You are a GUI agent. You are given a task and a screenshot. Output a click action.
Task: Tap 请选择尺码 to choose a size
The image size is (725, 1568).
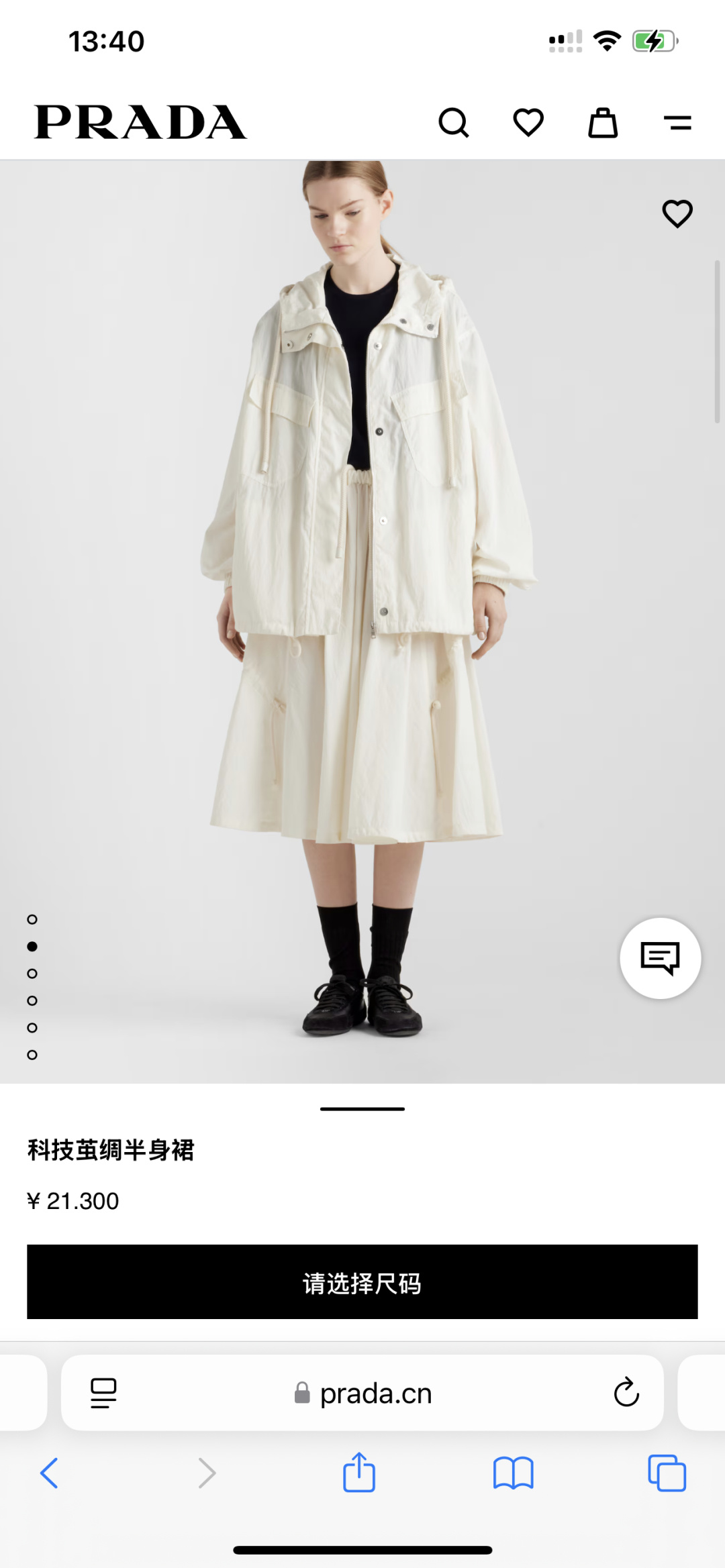[362, 1282]
